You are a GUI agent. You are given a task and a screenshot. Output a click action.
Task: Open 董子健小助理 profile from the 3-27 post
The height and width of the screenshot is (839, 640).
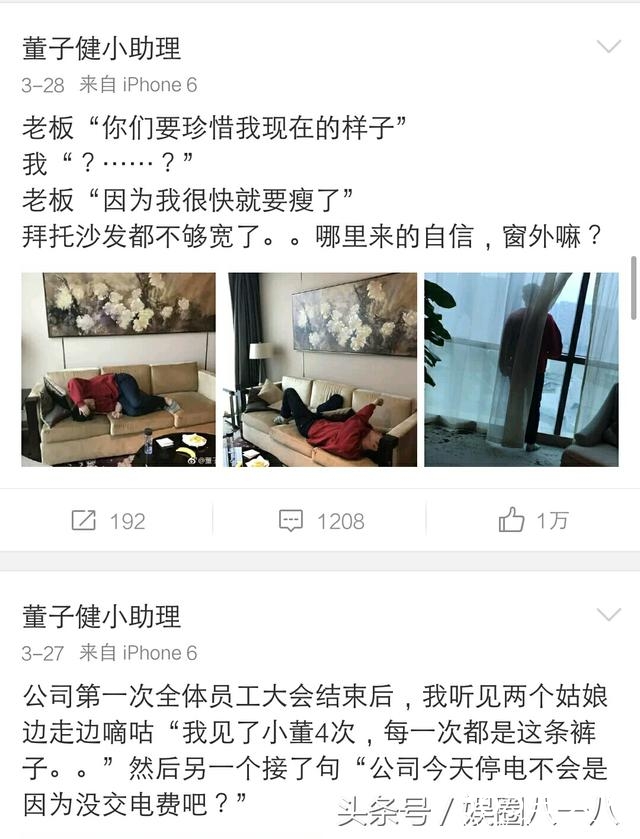pyautogui.click(x=101, y=616)
